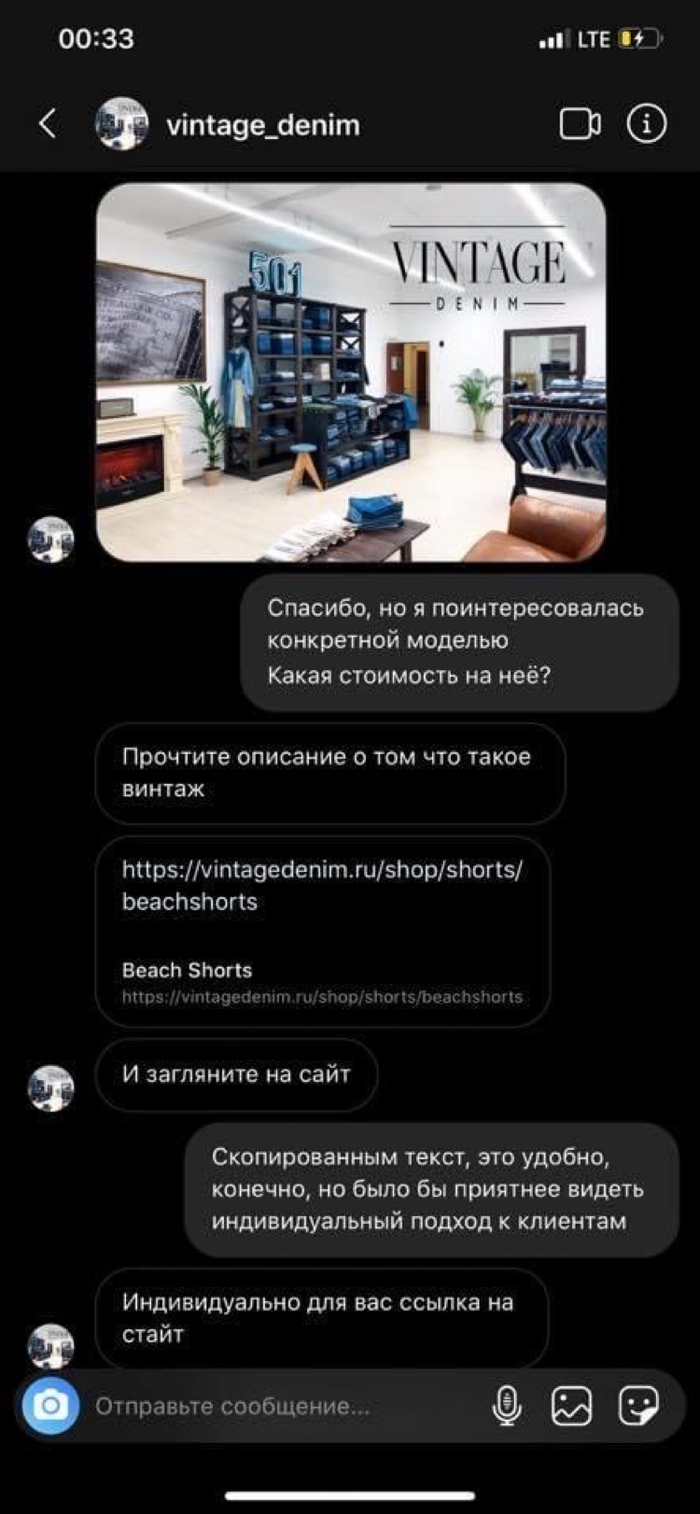Open the sticker picker
Image resolution: width=700 pixels, height=1514 pixels.
(x=638, y=1406)
